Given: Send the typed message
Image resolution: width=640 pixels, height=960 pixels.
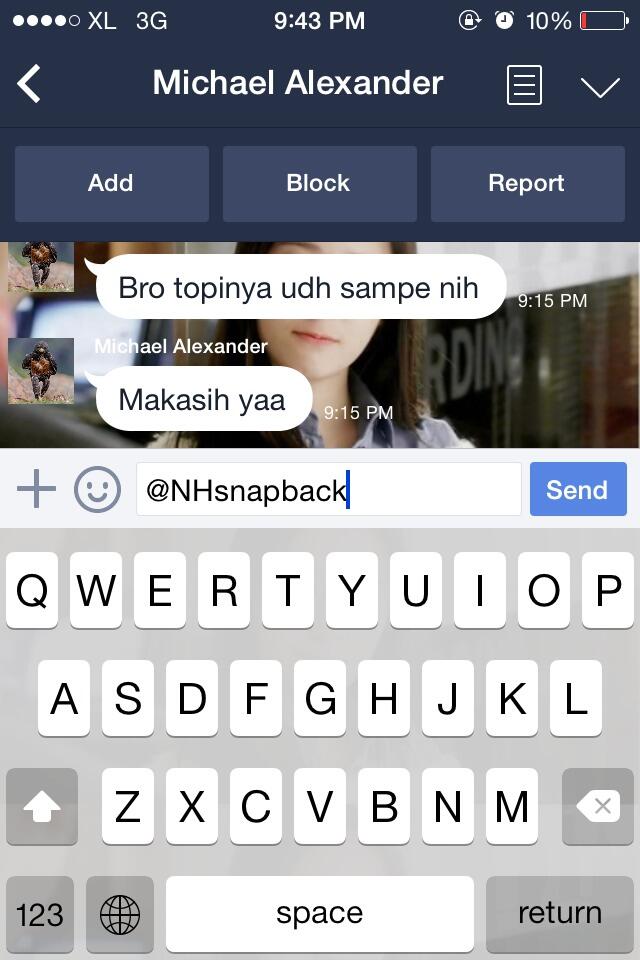Looking at the screenshot, I should tap(577, 490).
